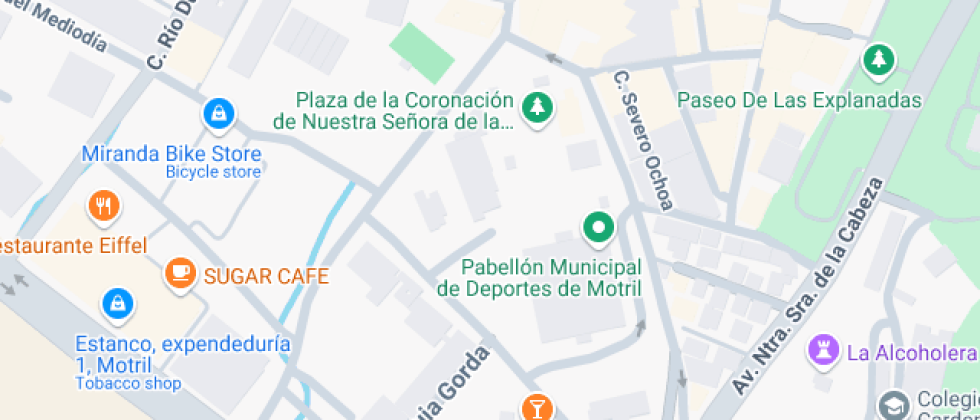
Task: Open the Estanco tobacco shop pin
Action: [118, 305]
